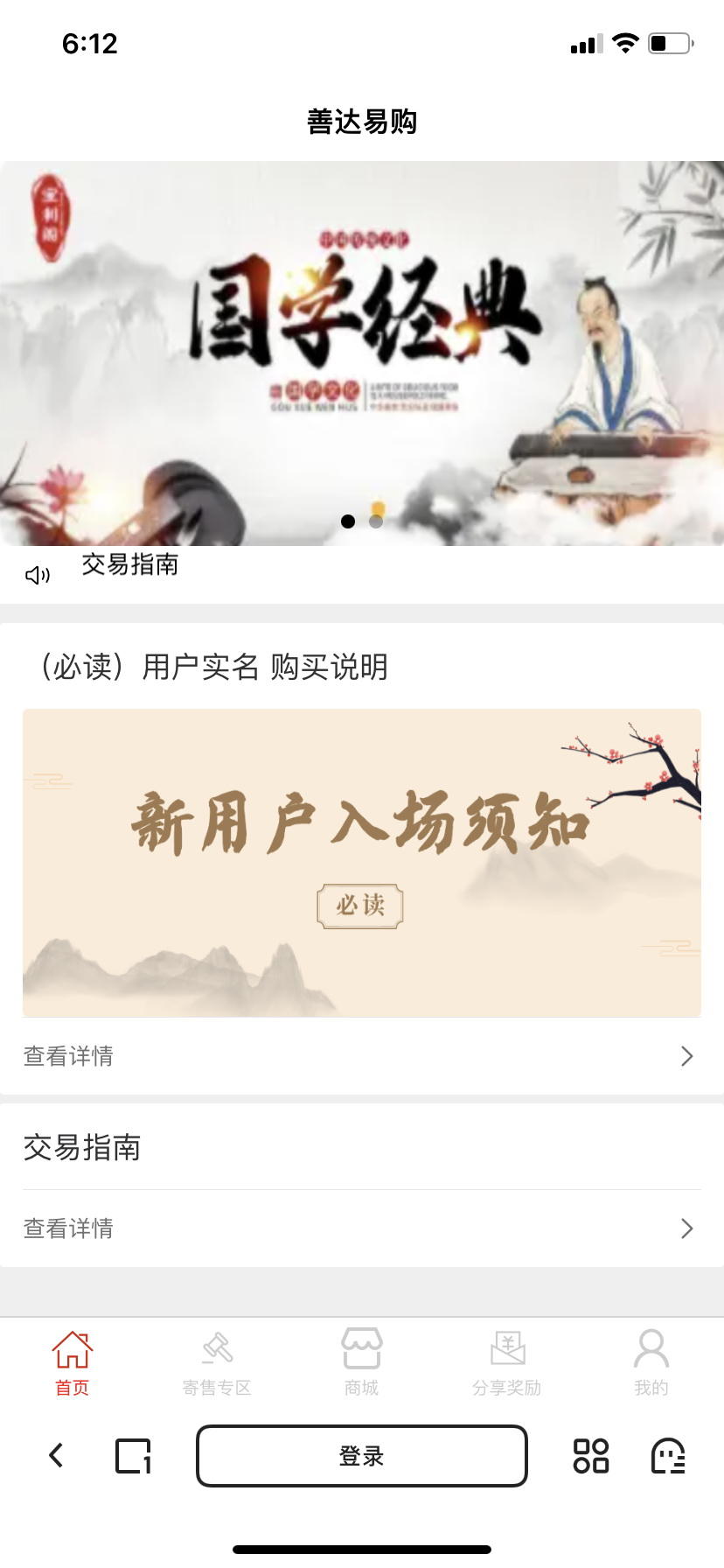Switch to the 寄售专区 tab

[x=217, y=1362]
